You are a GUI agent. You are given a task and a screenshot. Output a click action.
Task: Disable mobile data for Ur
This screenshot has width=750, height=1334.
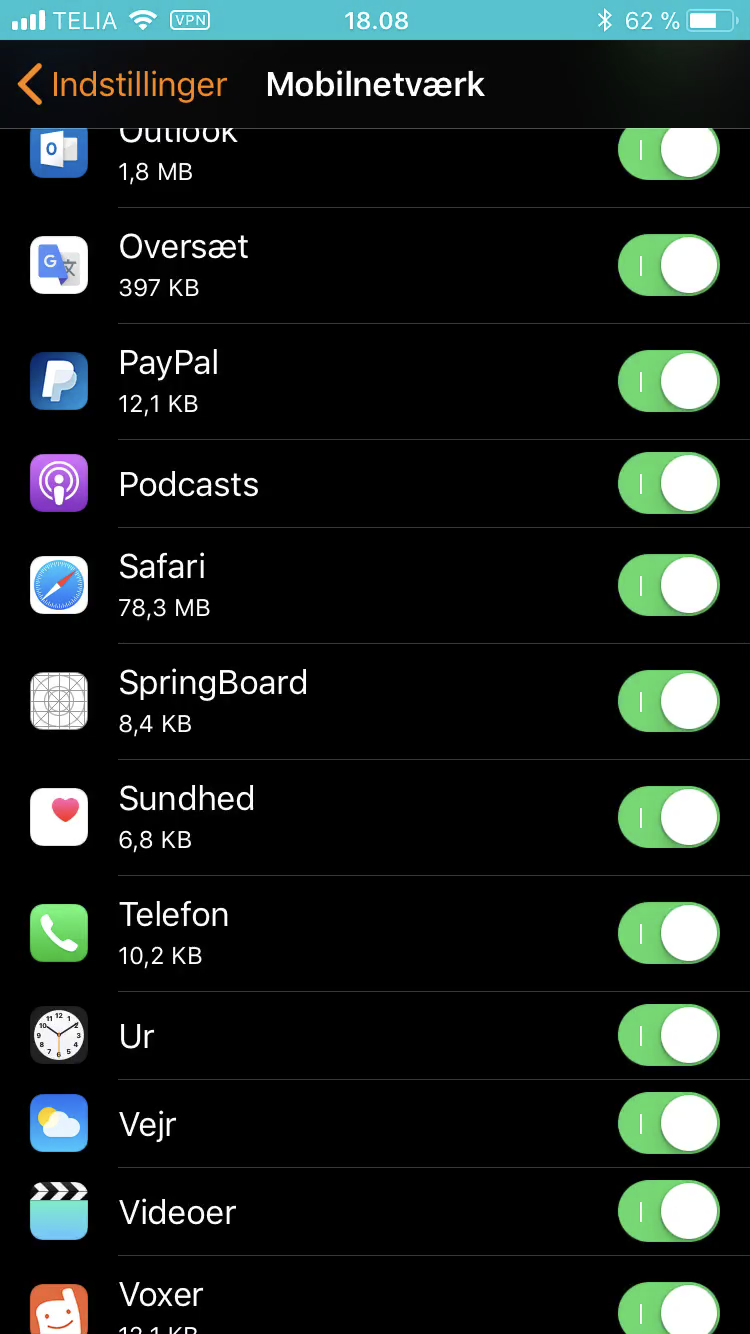coord(669,1036)
